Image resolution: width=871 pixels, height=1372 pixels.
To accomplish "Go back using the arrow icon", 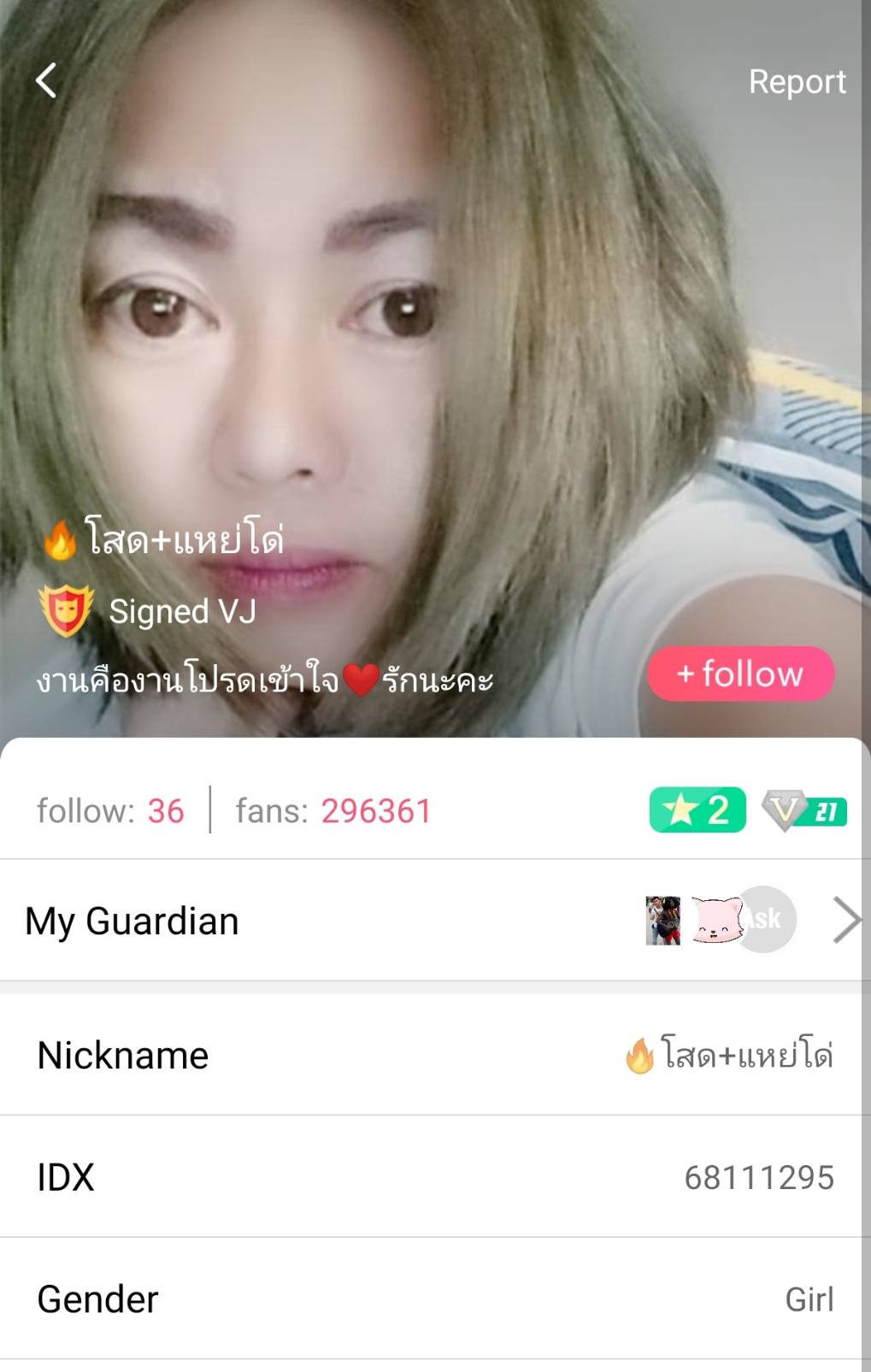I will (x=47, y=81).
